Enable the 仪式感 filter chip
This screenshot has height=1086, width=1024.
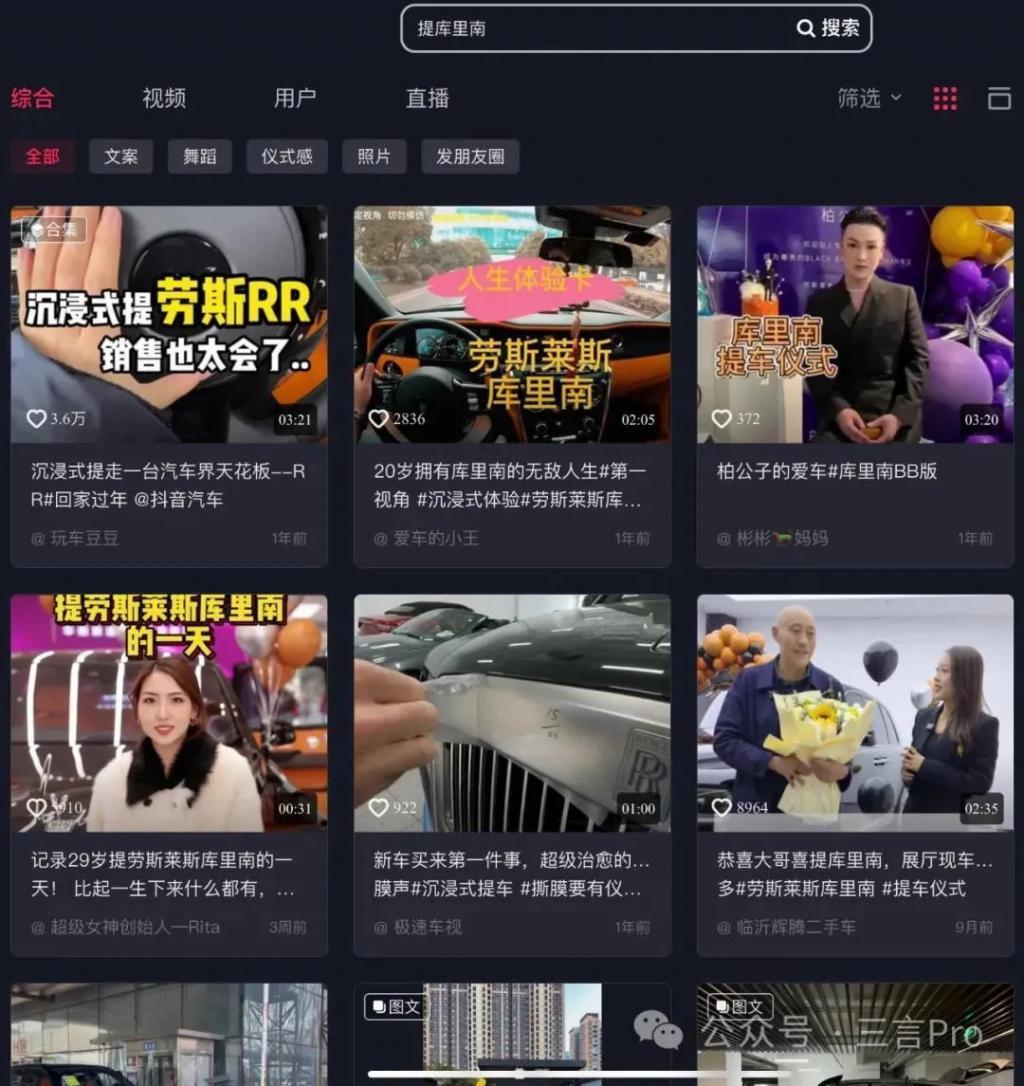pyautogui.click(x=287, y=156)
